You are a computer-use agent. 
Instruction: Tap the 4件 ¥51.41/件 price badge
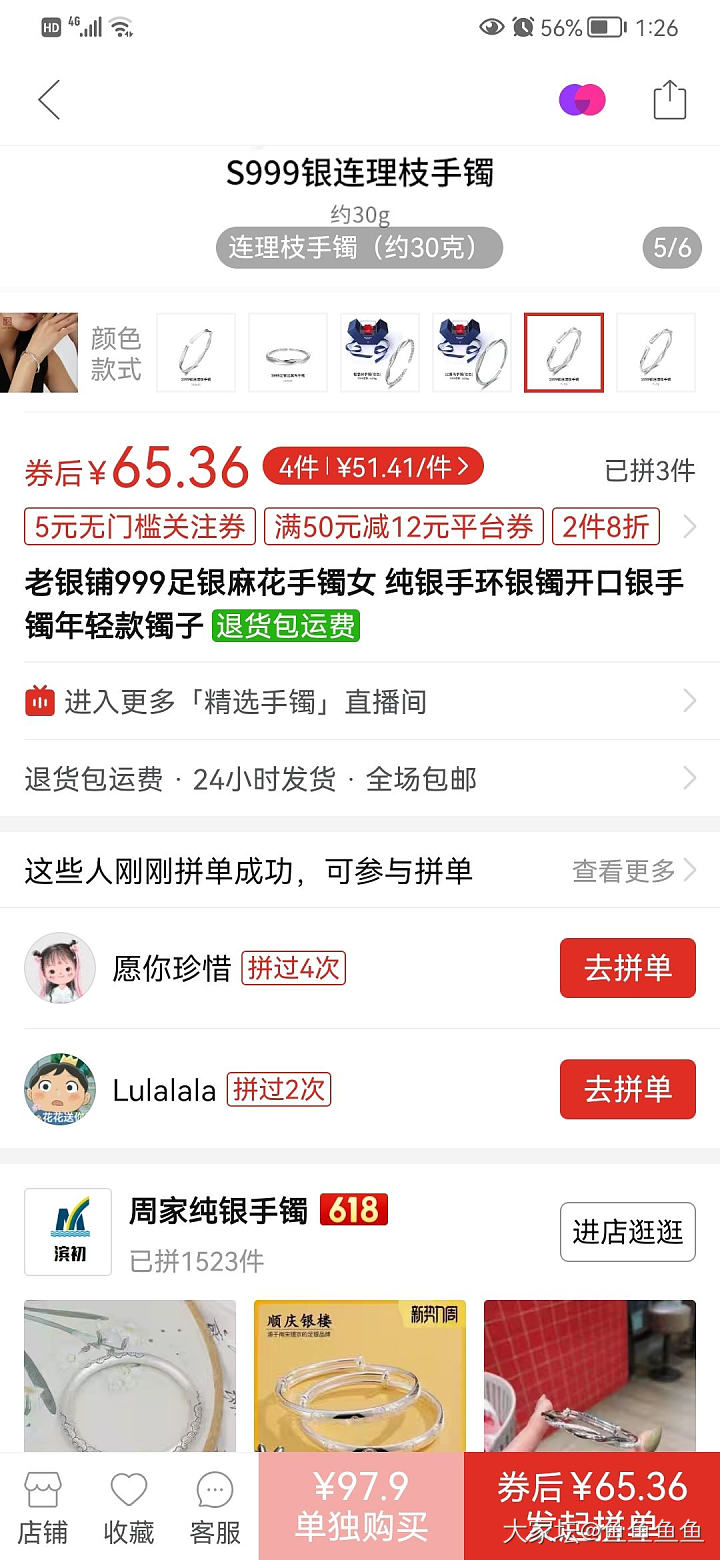(373, 467)
